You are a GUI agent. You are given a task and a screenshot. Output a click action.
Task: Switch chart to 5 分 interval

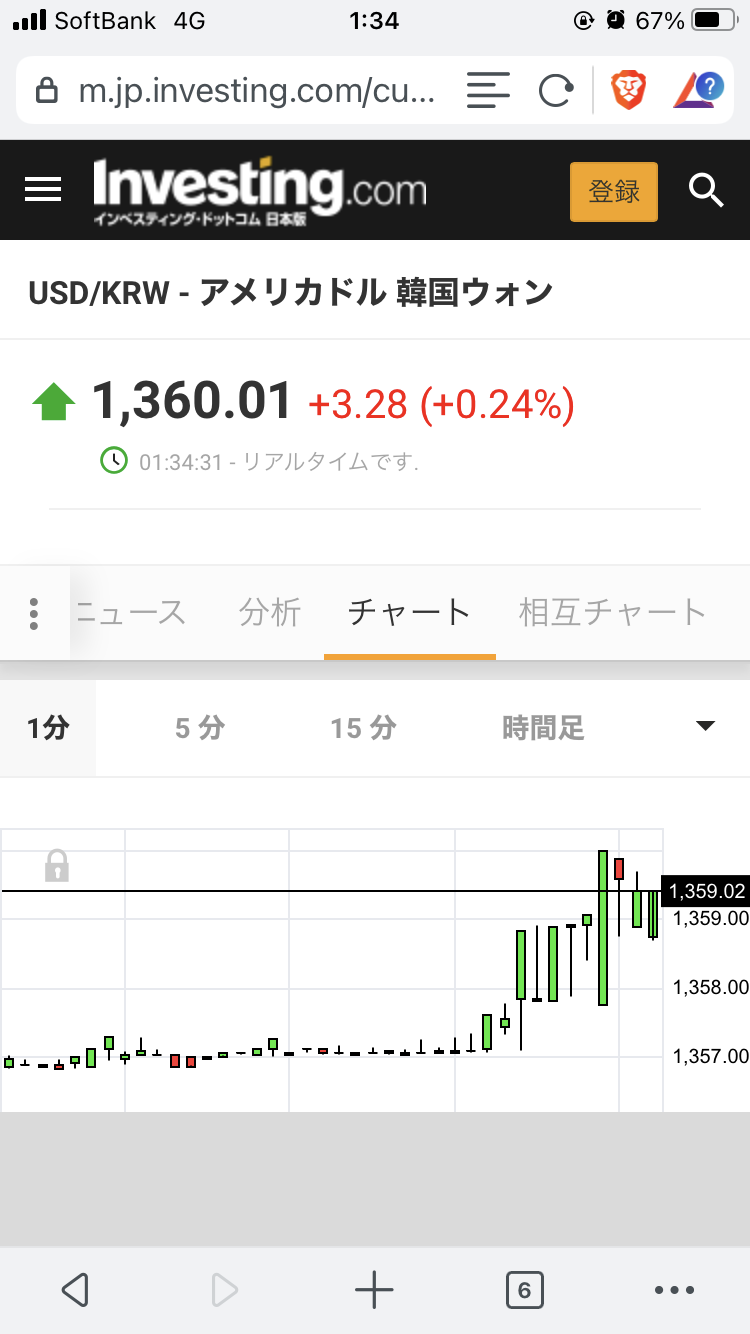(200, 728)
